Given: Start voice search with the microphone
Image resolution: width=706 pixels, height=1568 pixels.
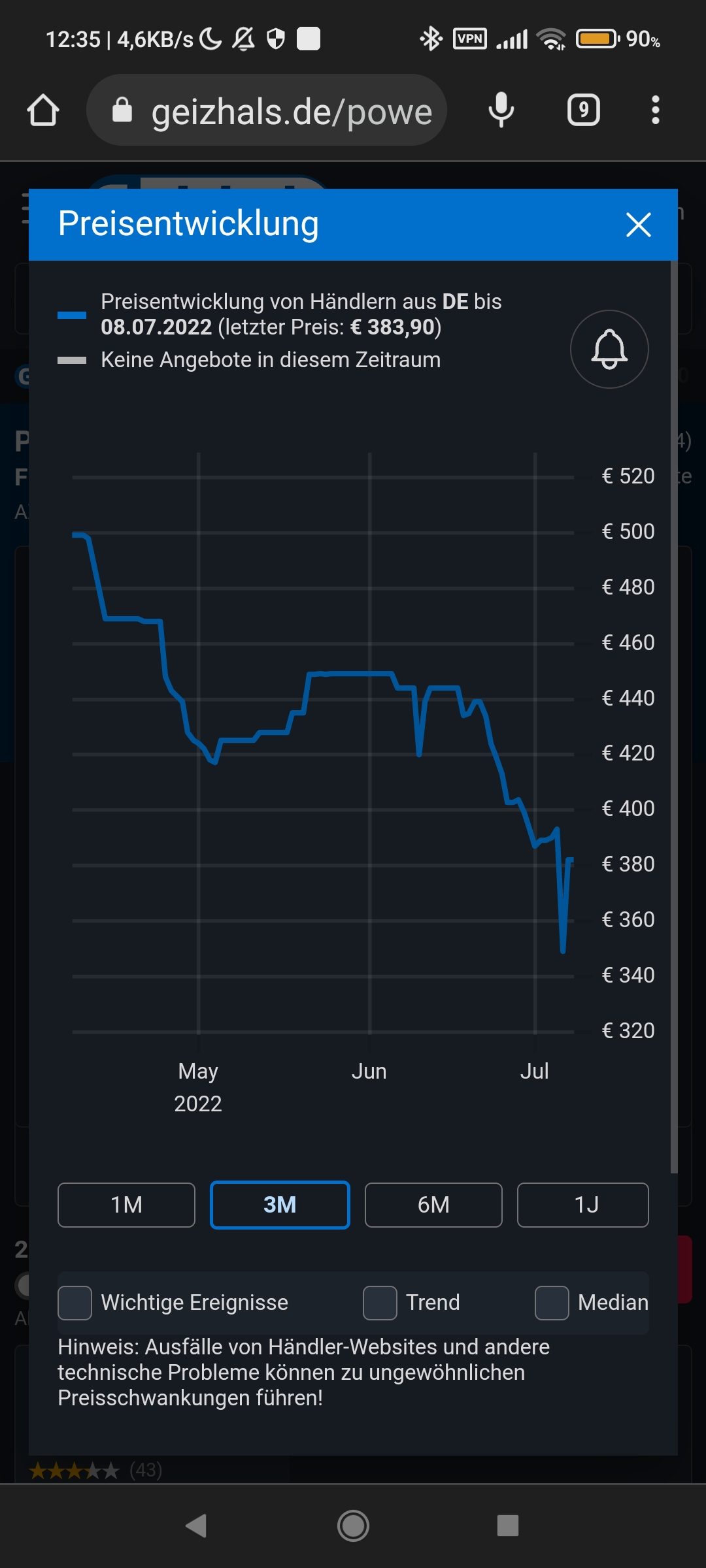Looking at the screenshot, I should 501,110.
